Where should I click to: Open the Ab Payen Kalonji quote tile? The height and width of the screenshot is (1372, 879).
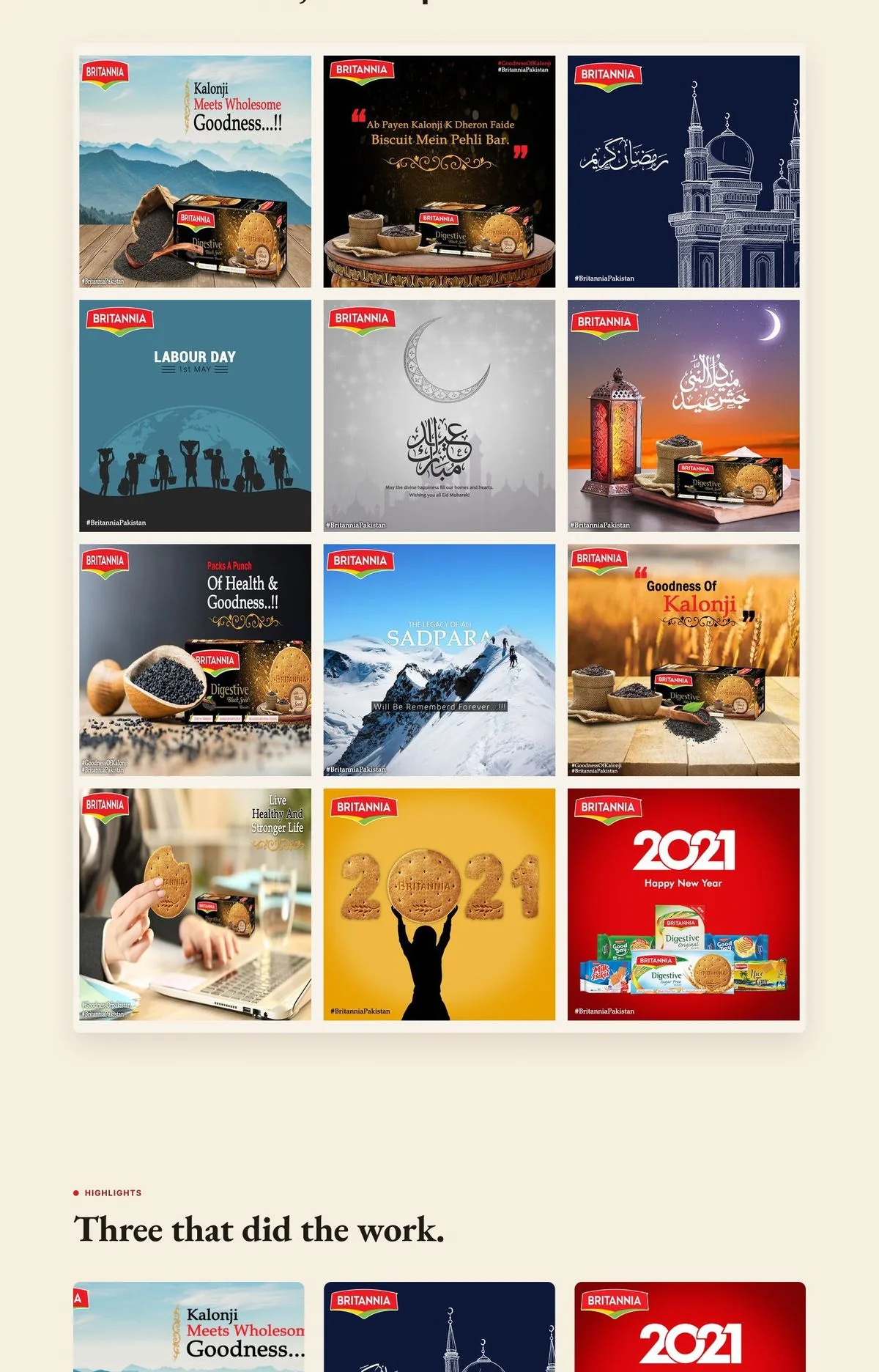pyautogui.click(x=439, y=171)
